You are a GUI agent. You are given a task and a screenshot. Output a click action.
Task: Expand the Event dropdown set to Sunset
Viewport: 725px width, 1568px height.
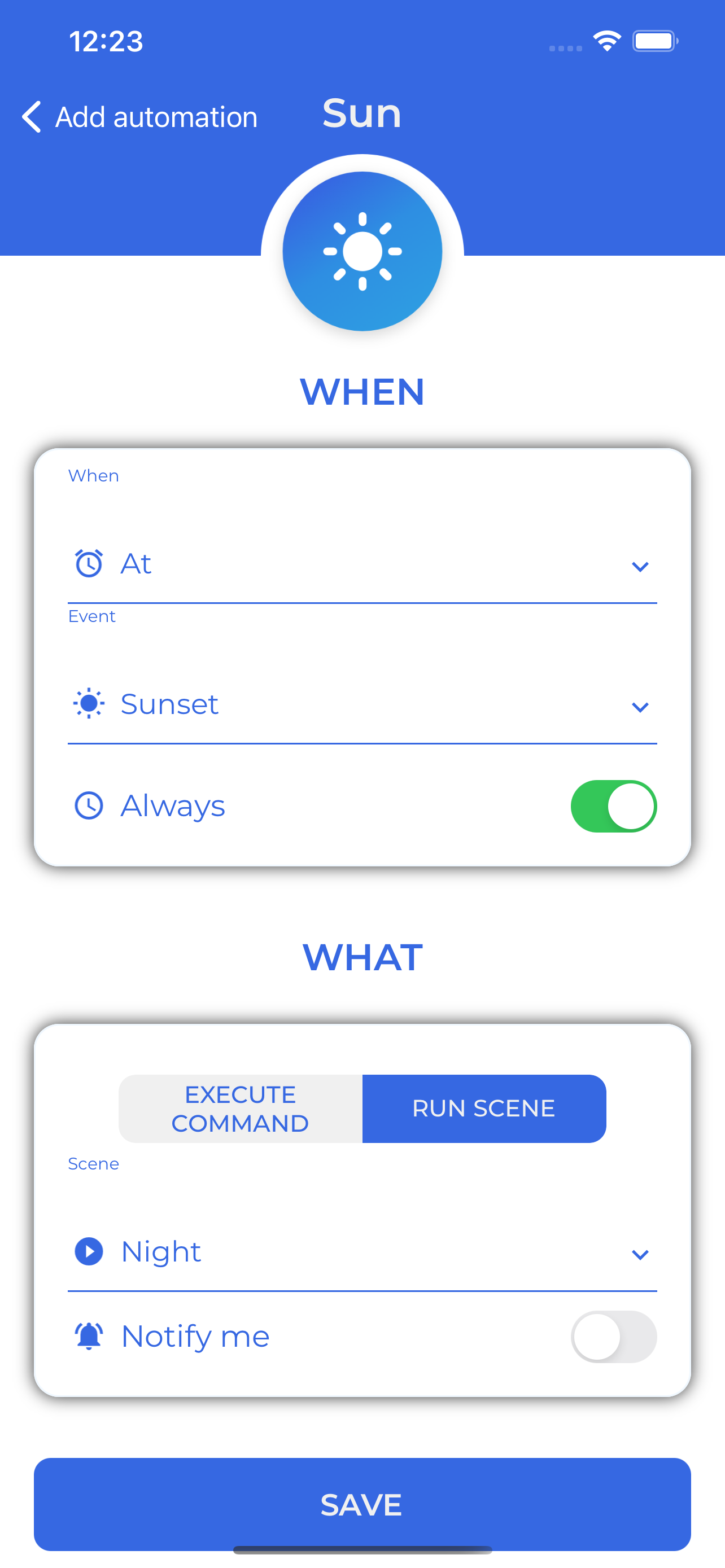(x=361, y=705)
